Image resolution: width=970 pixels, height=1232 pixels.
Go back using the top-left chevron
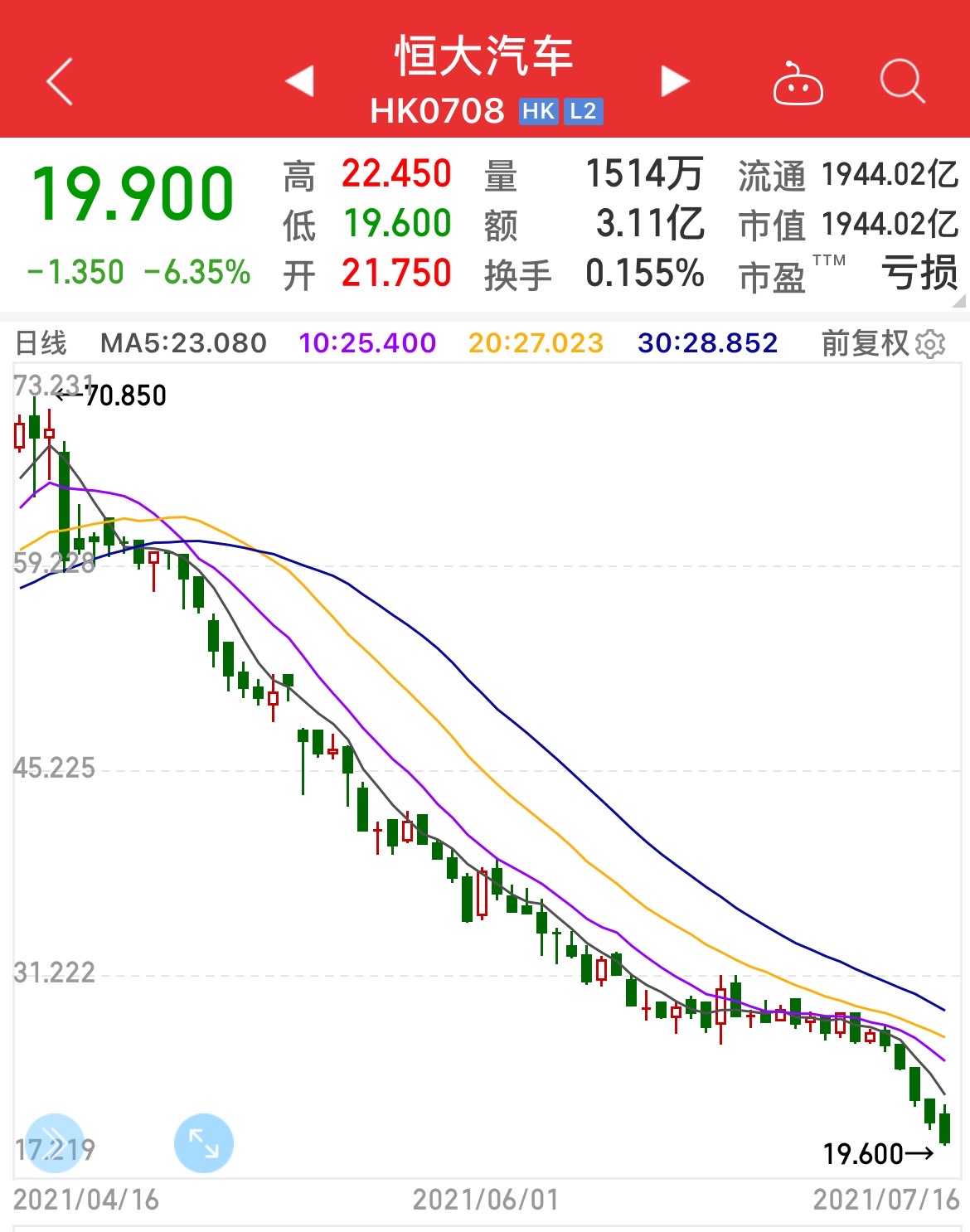click(x=58, y=81)
